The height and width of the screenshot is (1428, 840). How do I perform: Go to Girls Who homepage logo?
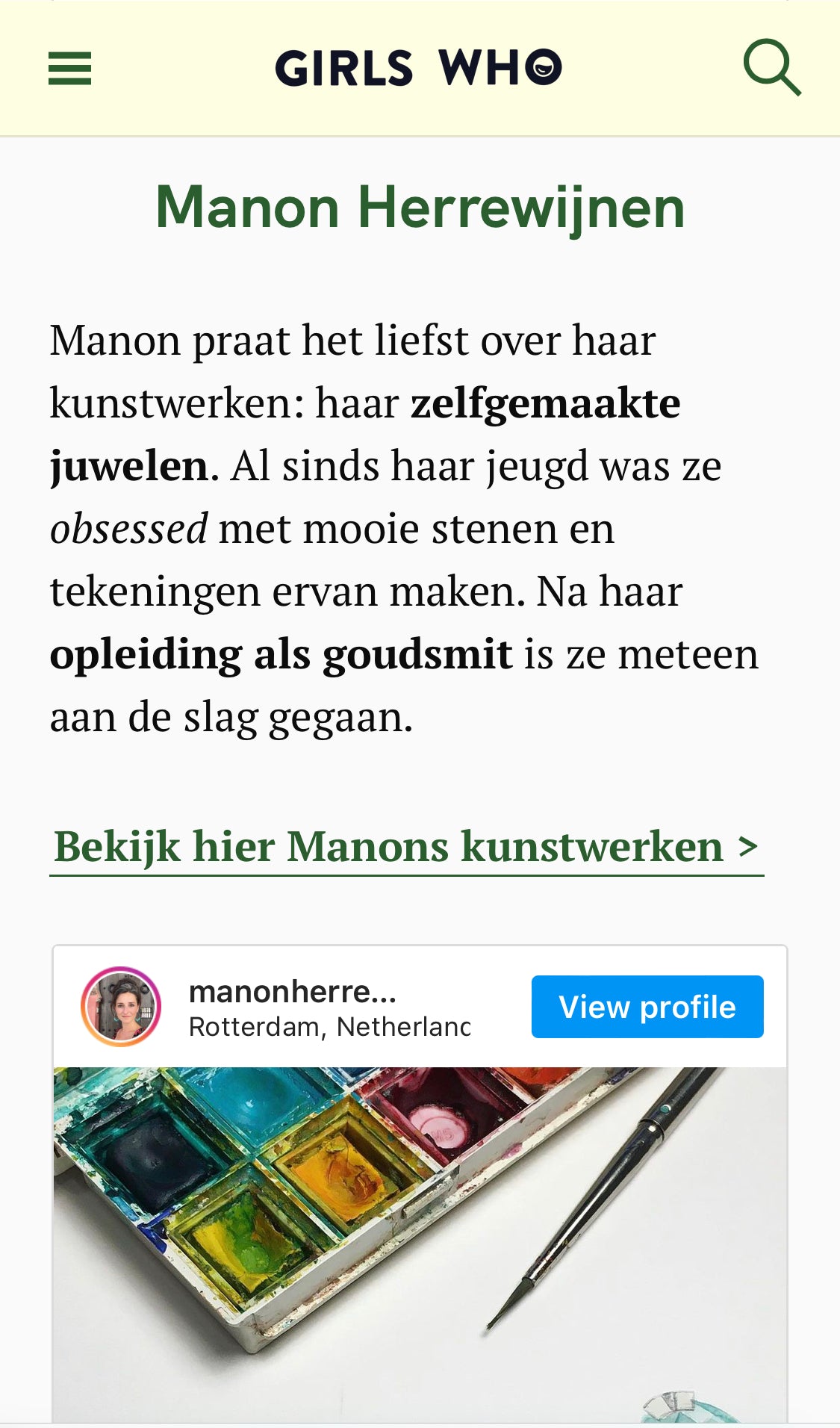point(418,68)
